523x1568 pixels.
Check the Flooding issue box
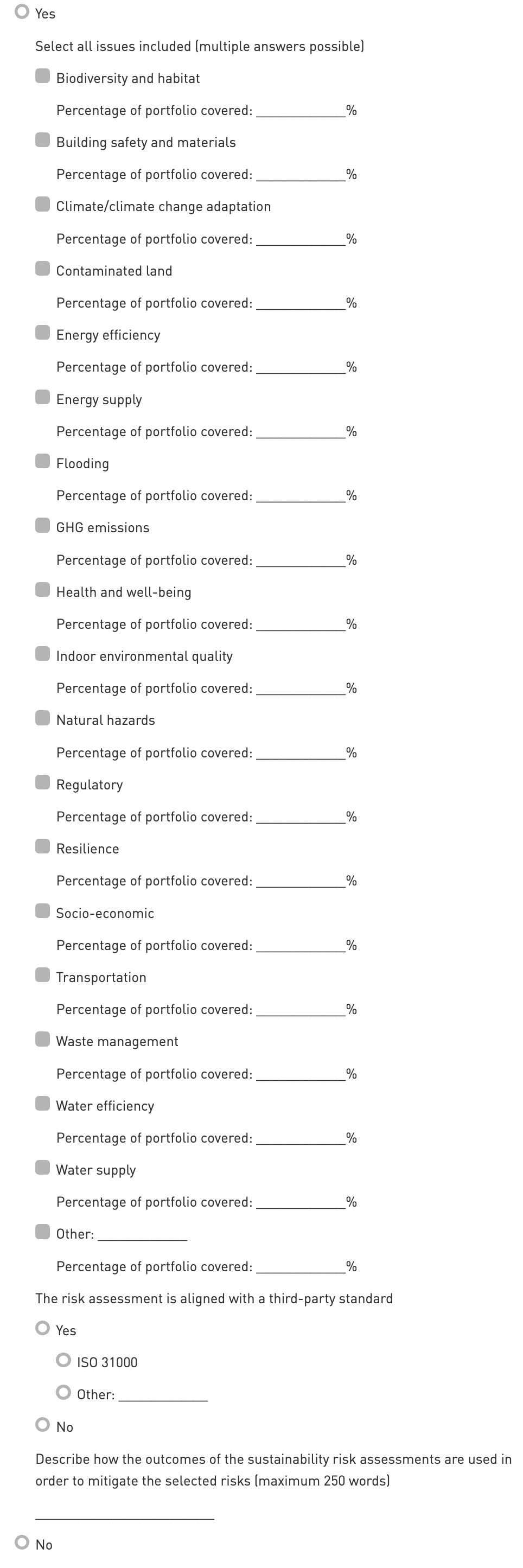click(43, 461)
